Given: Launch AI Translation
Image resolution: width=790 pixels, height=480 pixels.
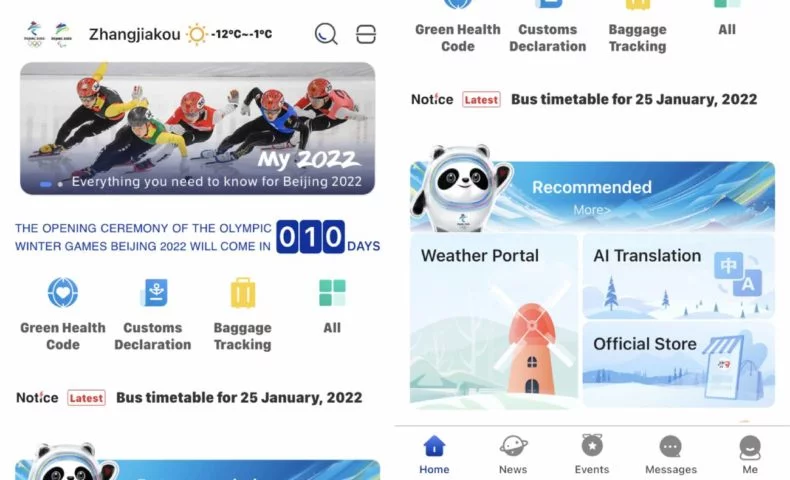Looking at the screenshot, I should [x=677, y=277].
